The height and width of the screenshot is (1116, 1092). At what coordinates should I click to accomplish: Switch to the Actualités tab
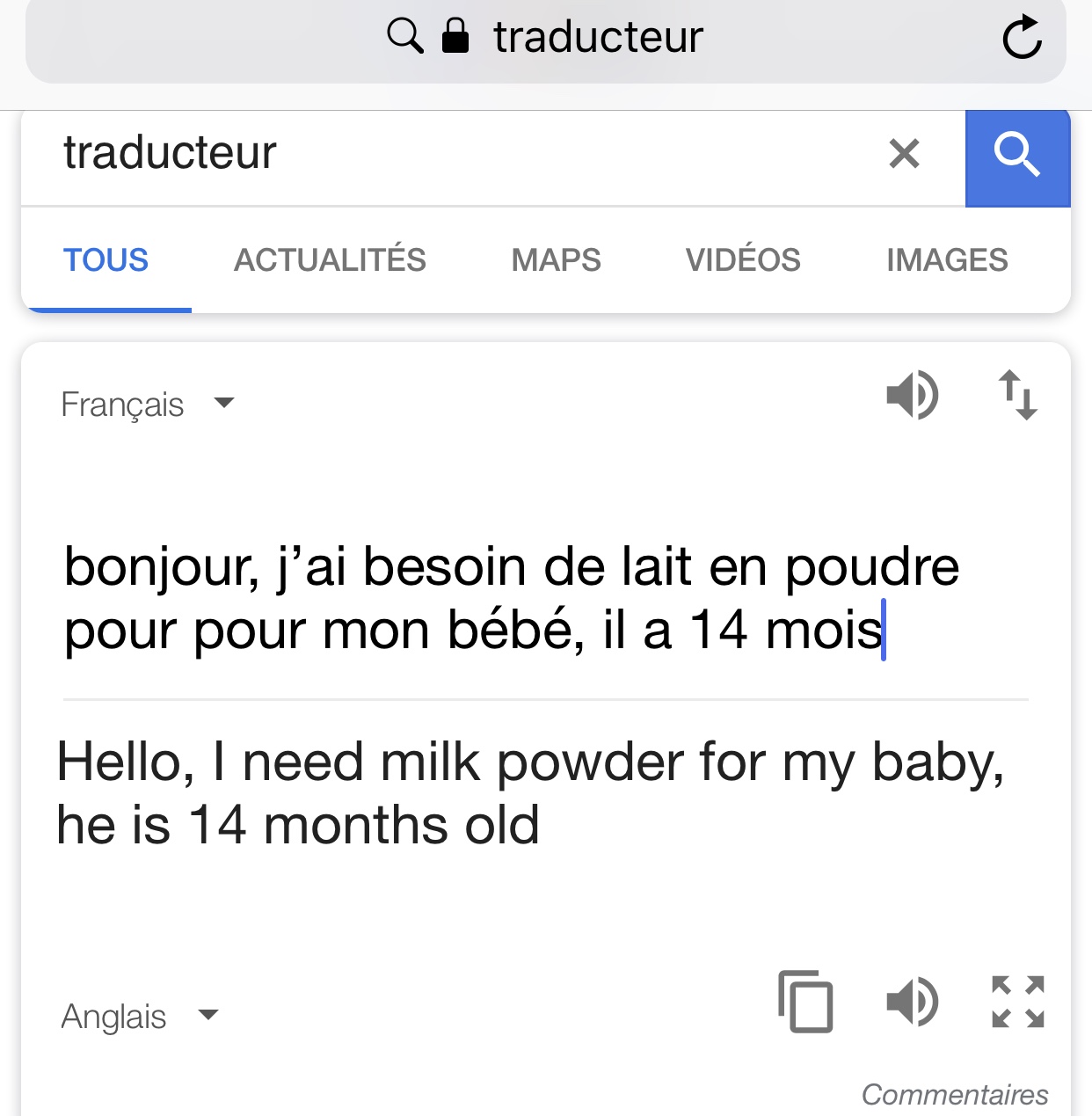click(330, 260)
